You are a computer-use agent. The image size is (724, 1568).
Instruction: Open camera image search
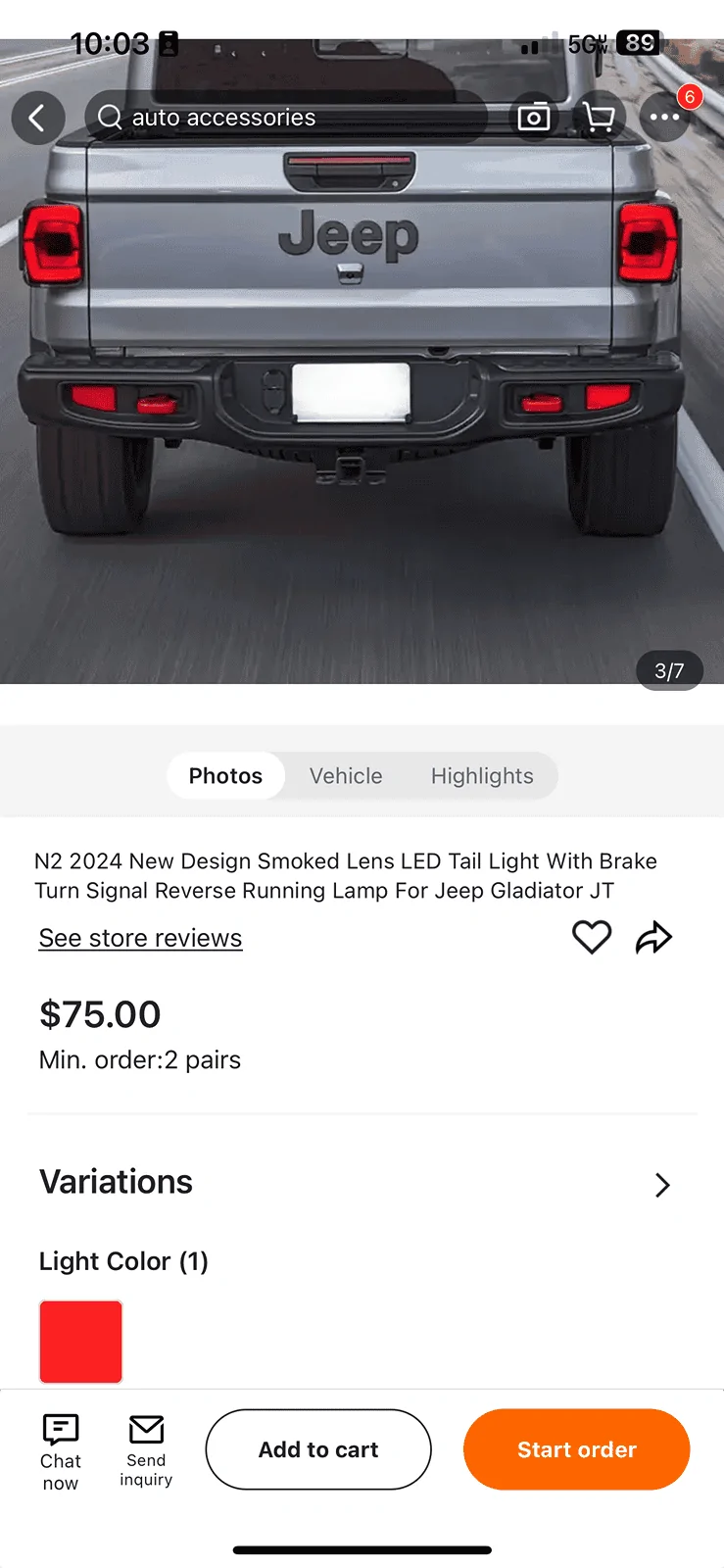pyautogui.click(x=534, y=118)
